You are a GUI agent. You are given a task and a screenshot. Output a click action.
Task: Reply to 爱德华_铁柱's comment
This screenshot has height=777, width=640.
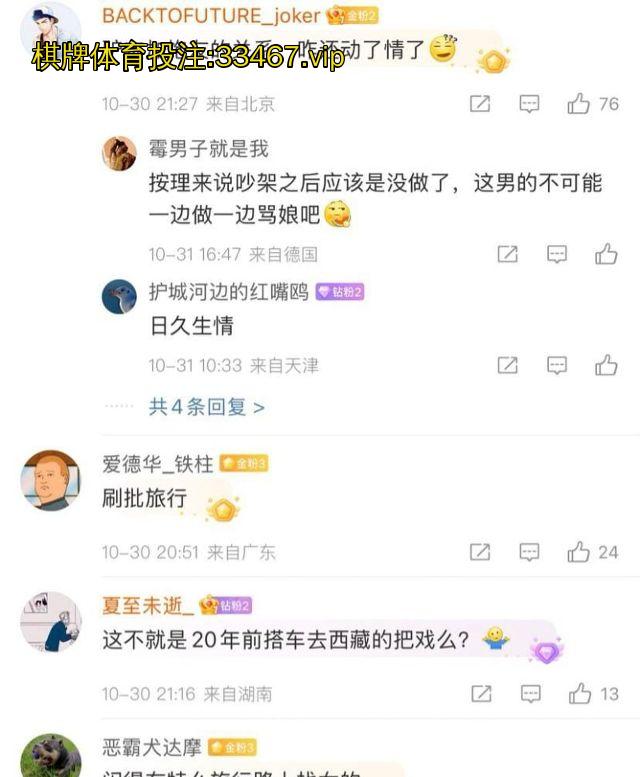point(529,552)
